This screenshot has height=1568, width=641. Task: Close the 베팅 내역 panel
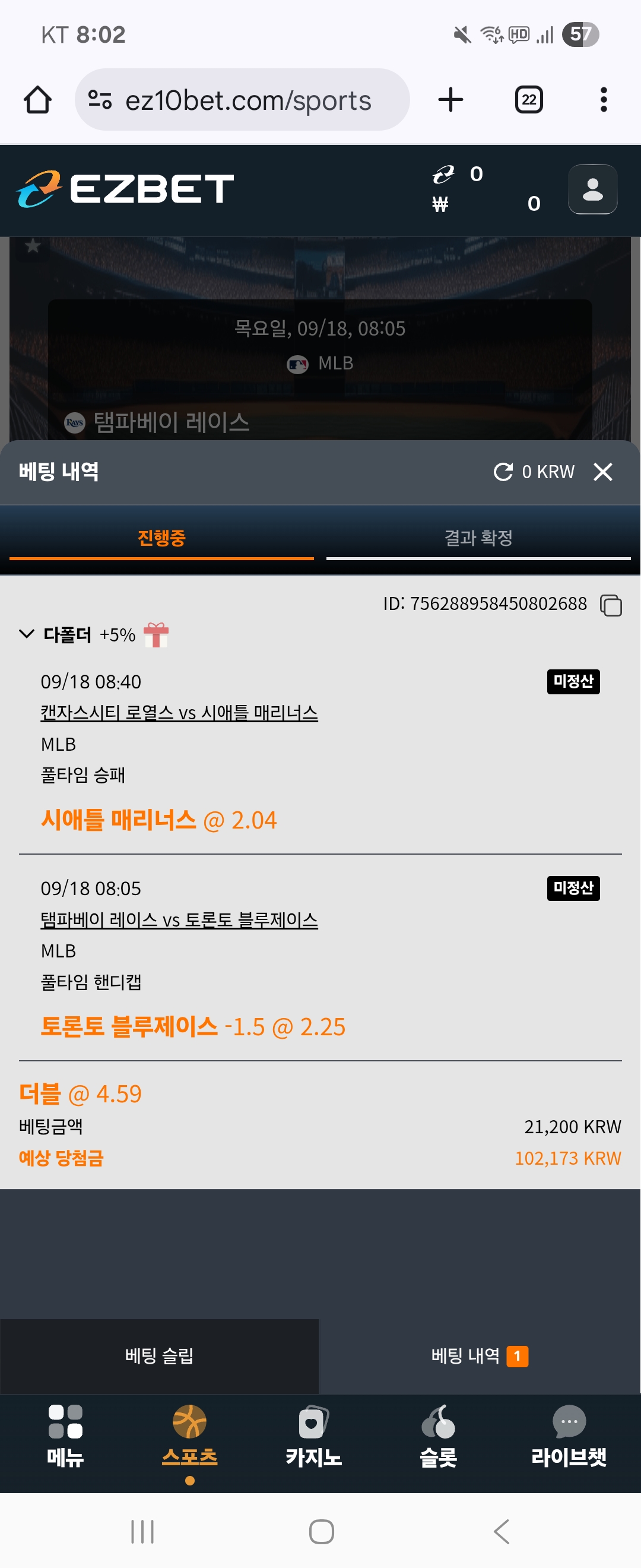(x=602, y=472)
